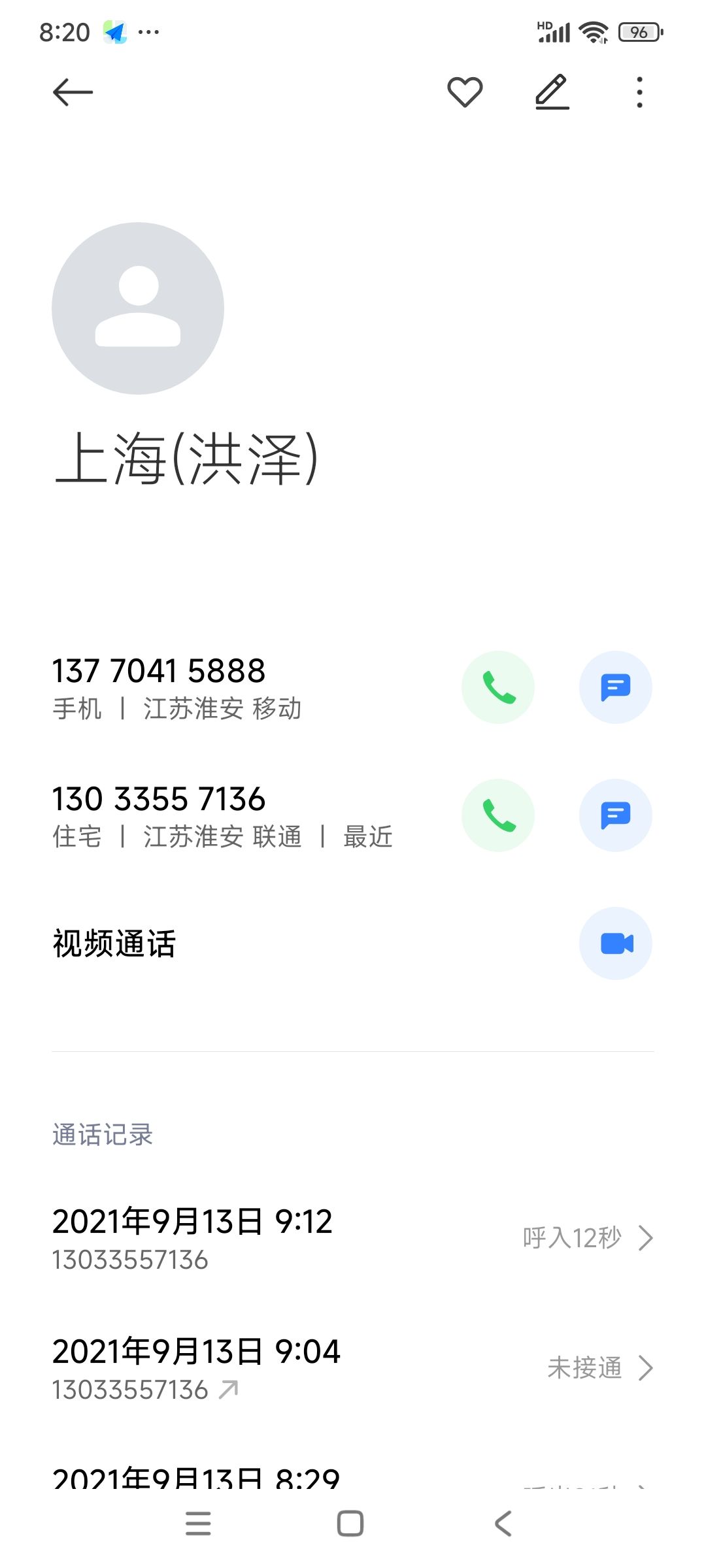Send a message to 130 3355 7136
The image size is (706, 1568).
(616, 815)
